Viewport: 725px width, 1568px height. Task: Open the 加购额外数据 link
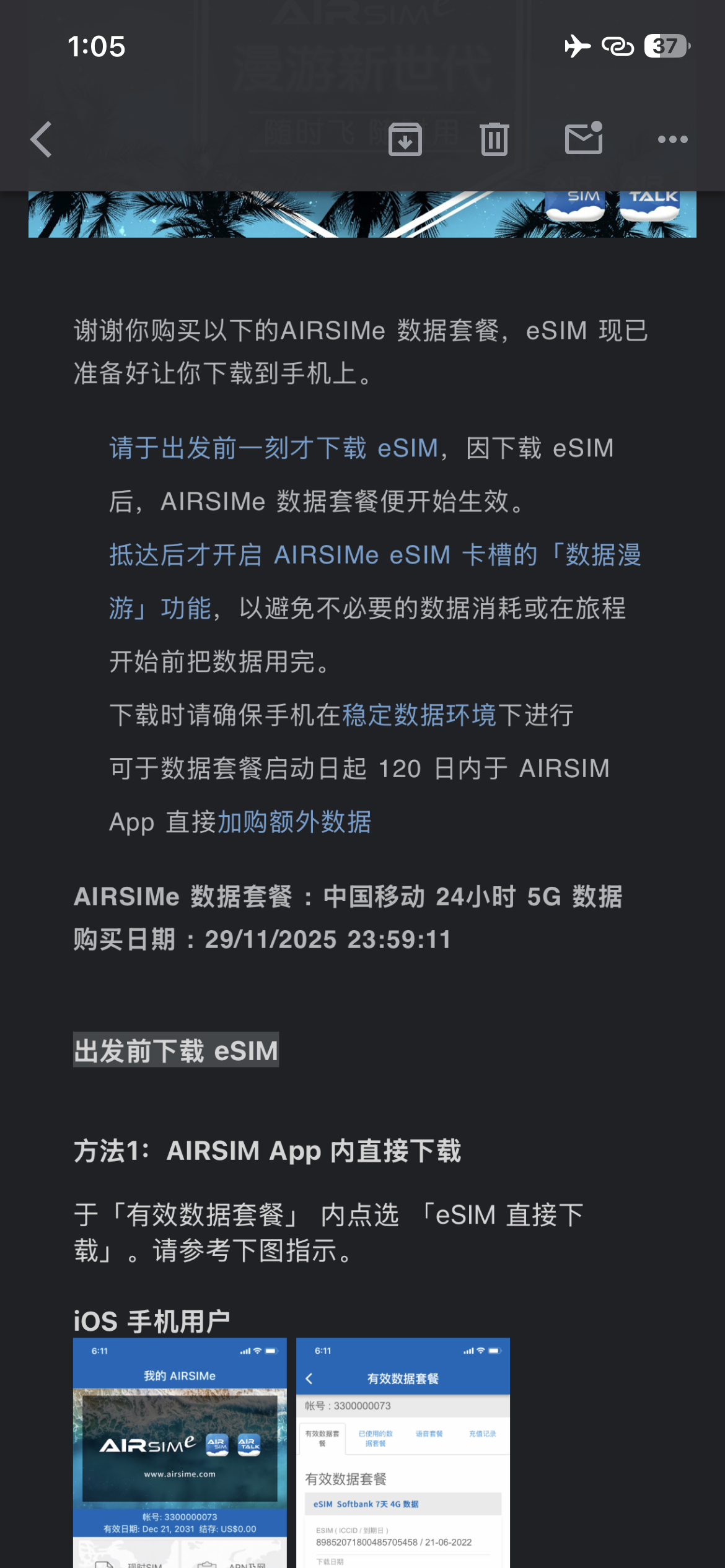pos(296,822)
